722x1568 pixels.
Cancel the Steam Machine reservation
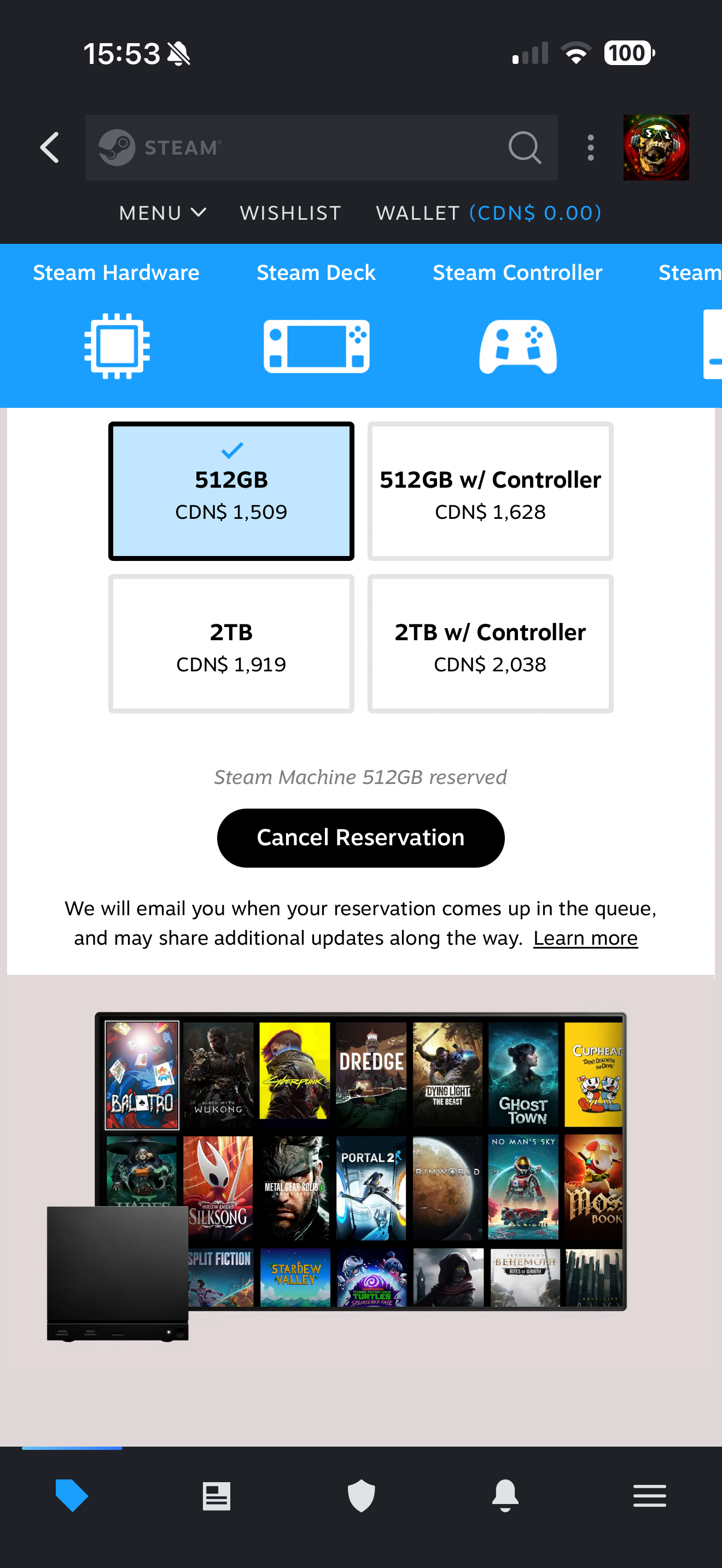click(361, 838)
